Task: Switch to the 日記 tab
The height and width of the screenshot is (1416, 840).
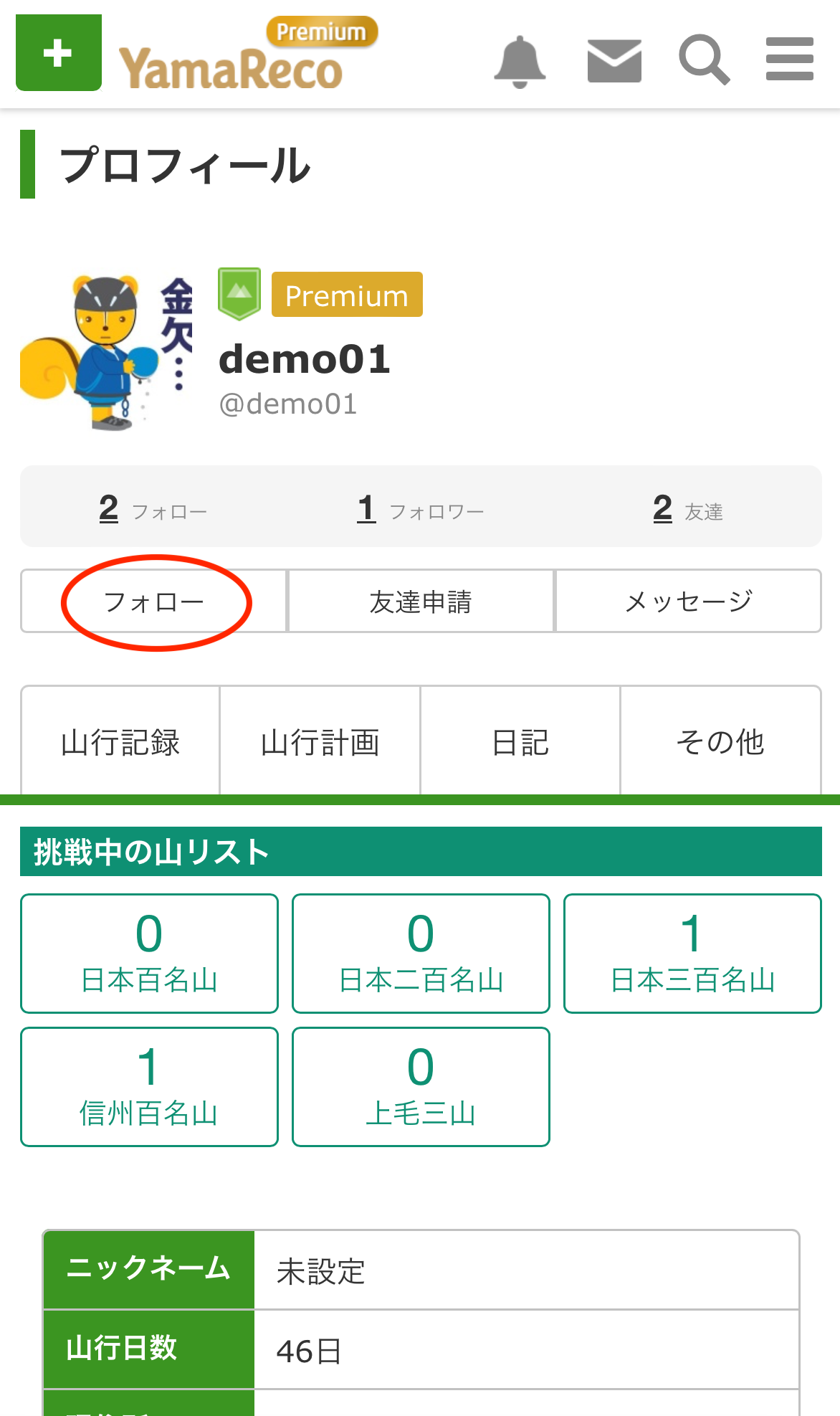Action: tap(520, 741)
